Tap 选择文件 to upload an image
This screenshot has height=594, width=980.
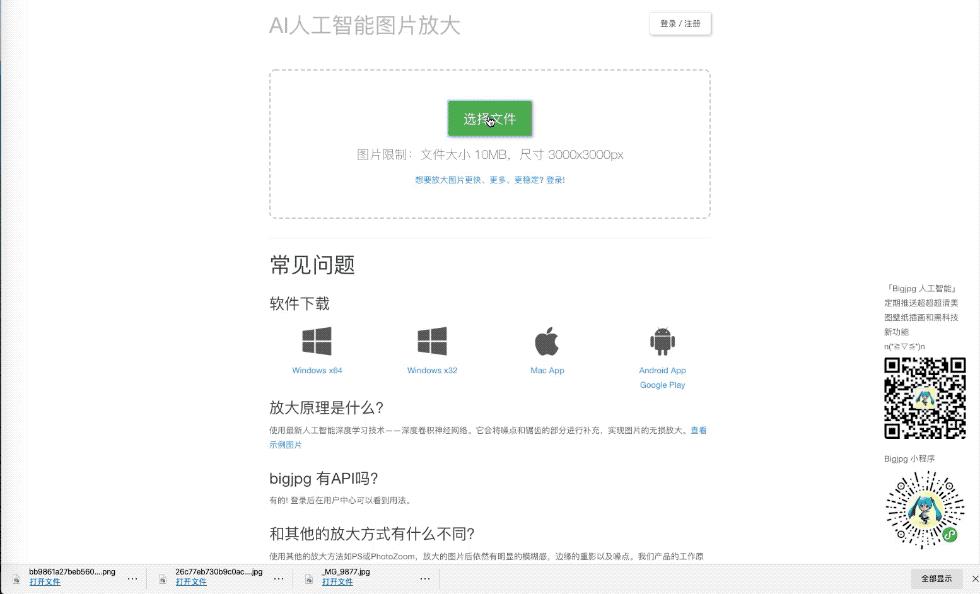489,118
